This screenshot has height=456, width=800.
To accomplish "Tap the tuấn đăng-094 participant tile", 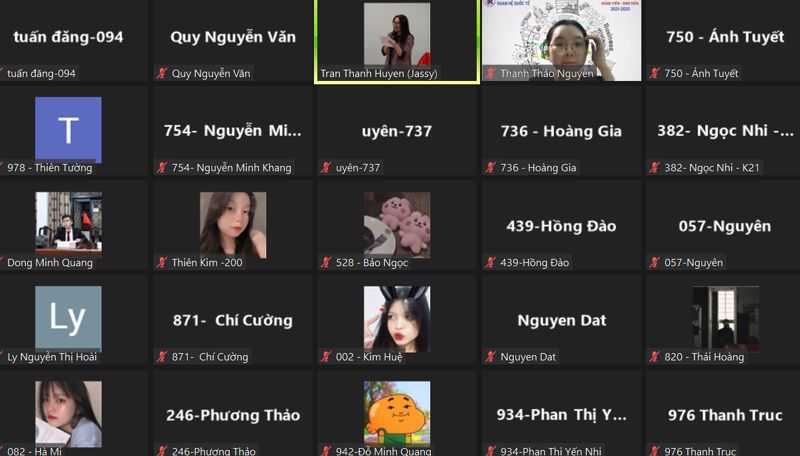I will pos(68,40).
